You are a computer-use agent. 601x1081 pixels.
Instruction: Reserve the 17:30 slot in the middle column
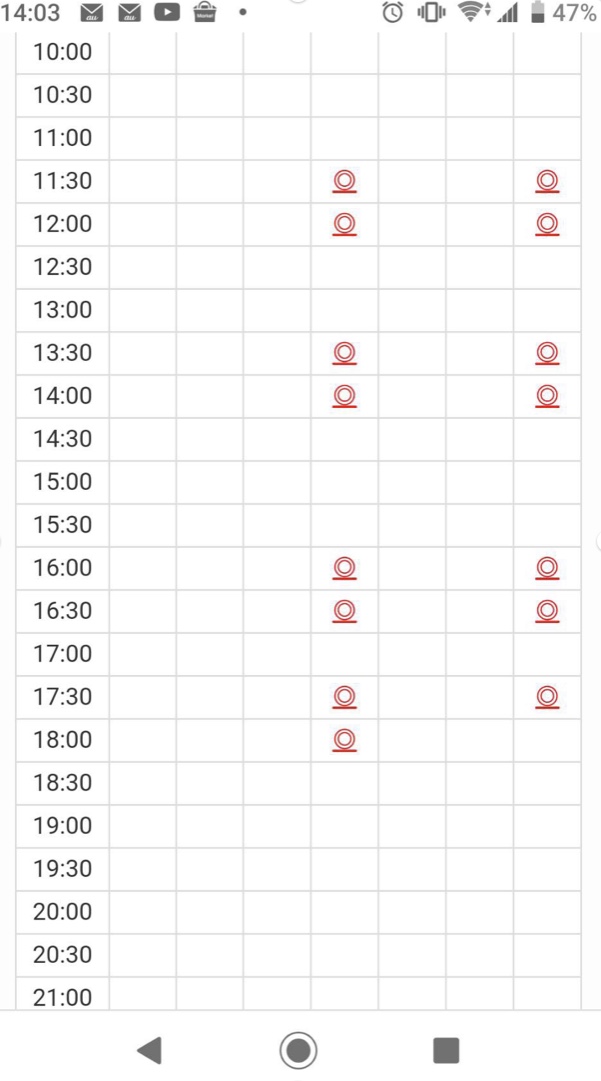[x=345, y=697]
